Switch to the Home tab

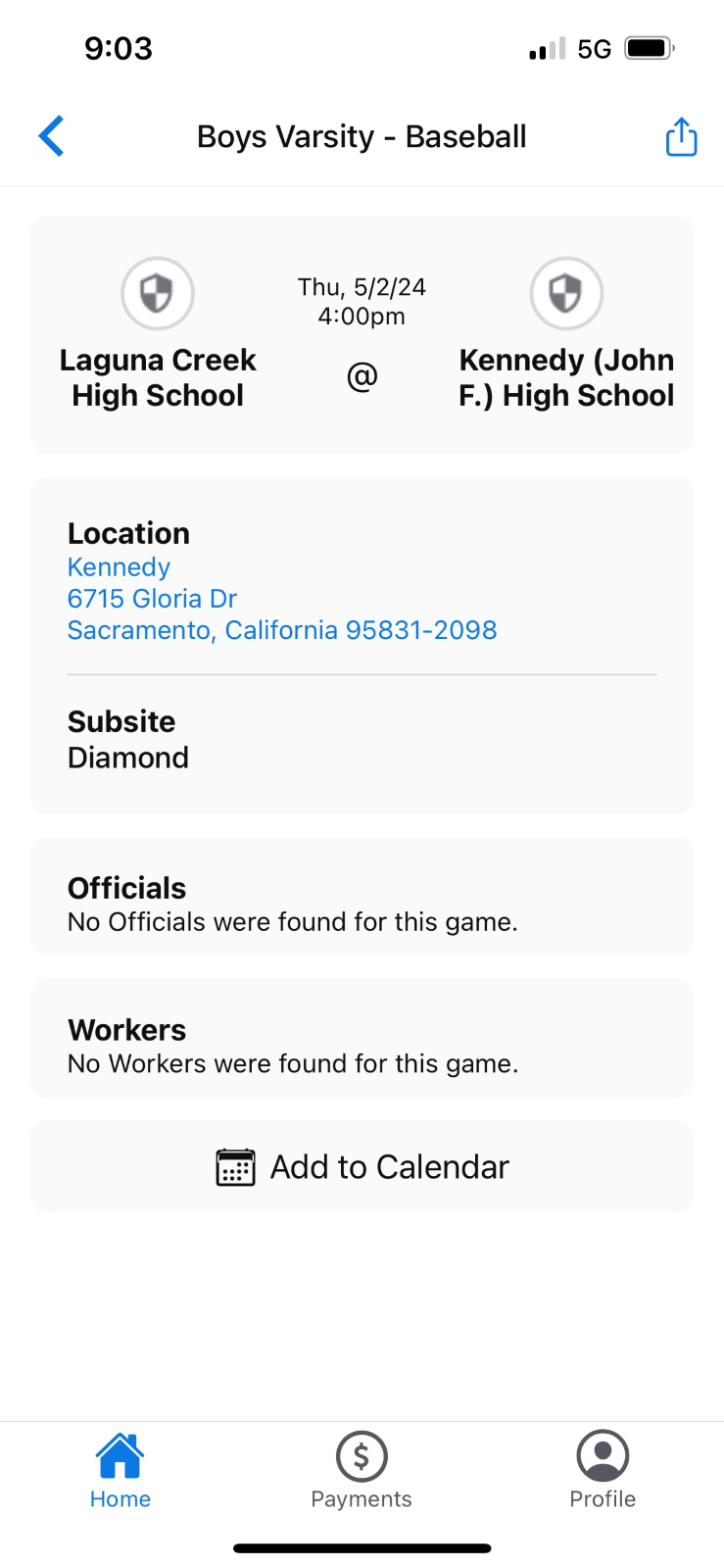coord(121,1471)
